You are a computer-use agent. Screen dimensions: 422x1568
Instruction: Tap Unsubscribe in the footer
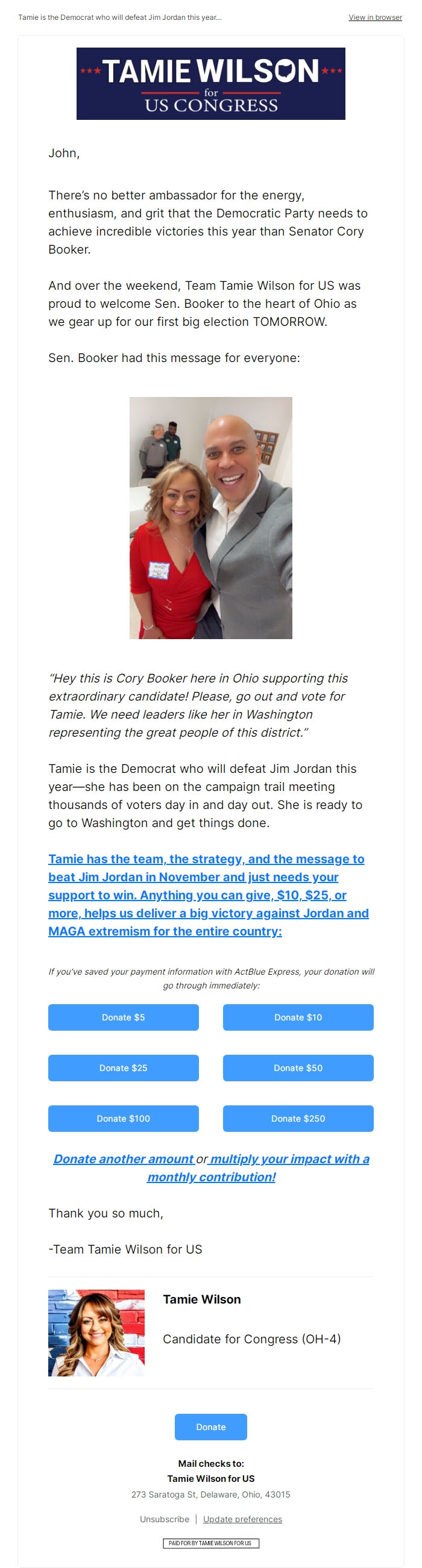tap(165, 1519)
